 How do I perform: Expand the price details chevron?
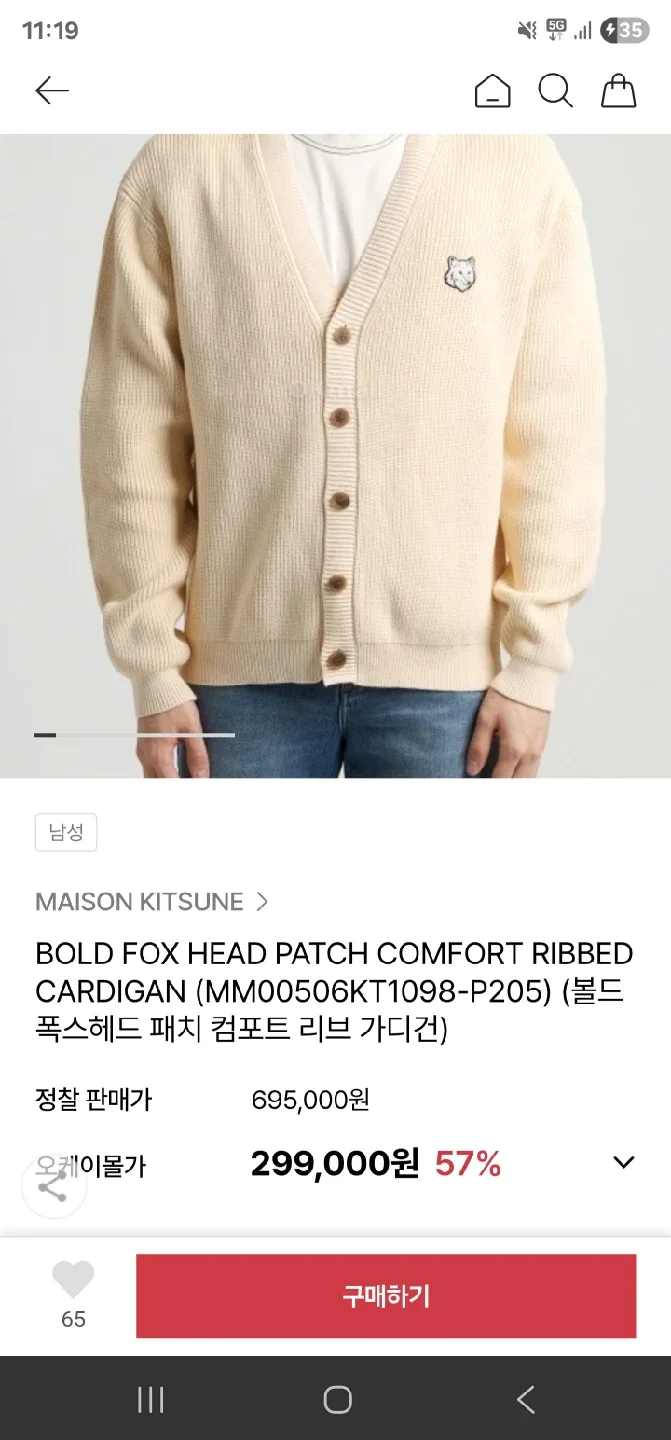coord(624,1162)
